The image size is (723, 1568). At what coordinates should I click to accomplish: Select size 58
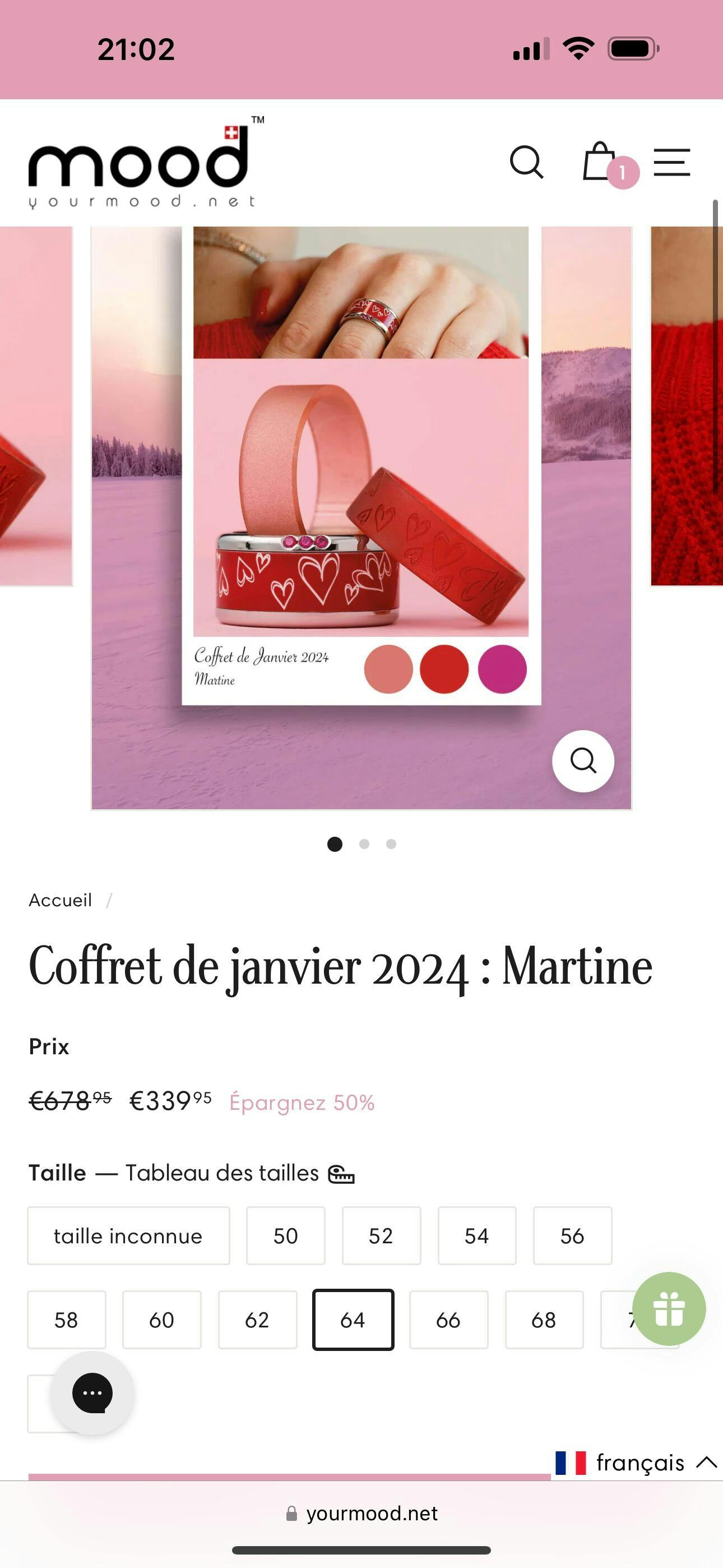tap(66, 1320)
